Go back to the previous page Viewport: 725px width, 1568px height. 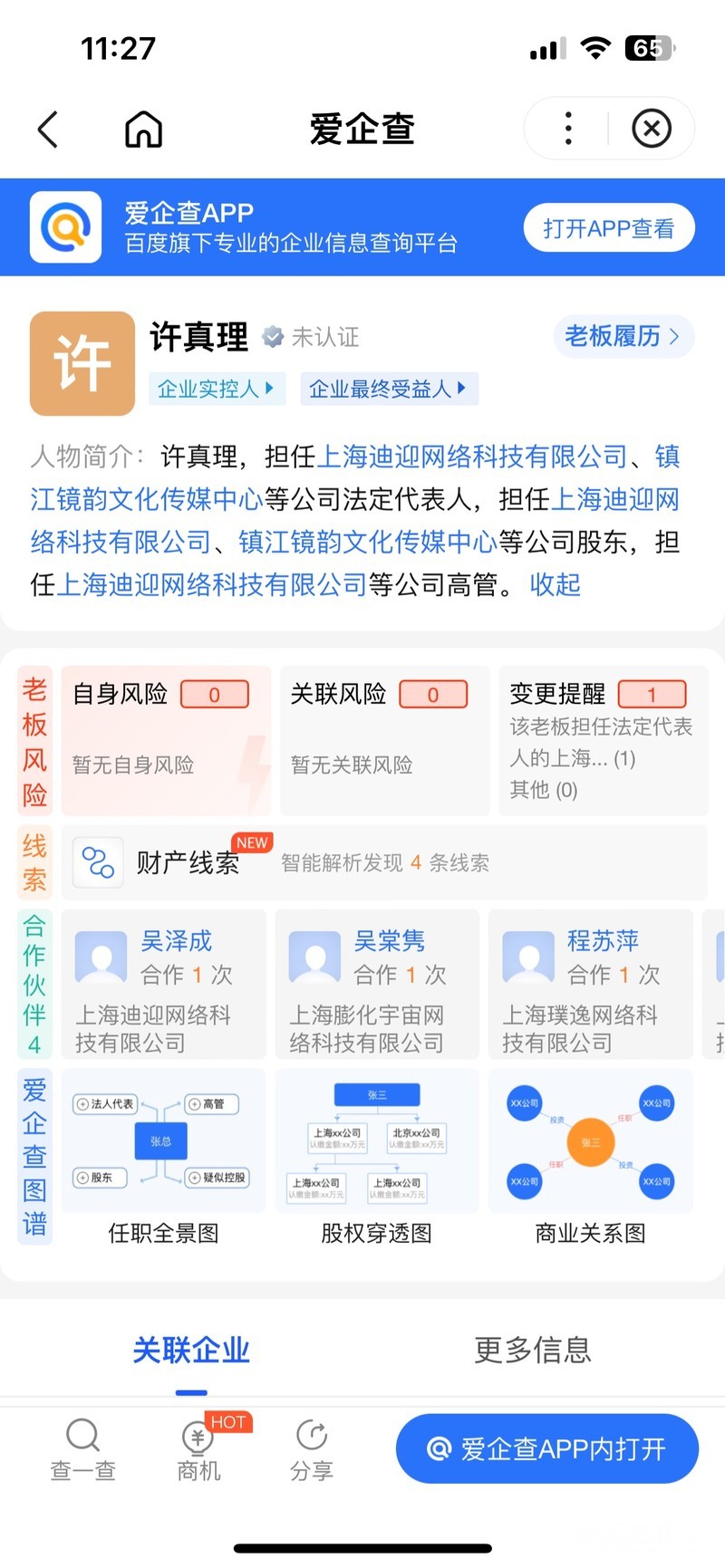pyautogui.click(x=49, y=130)
